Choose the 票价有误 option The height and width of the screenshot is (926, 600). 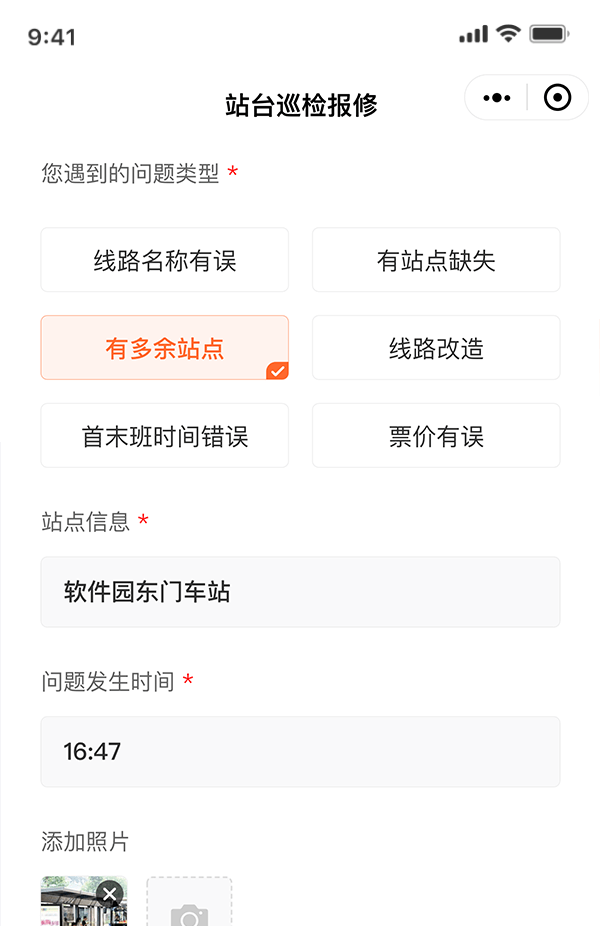point(436,436)
